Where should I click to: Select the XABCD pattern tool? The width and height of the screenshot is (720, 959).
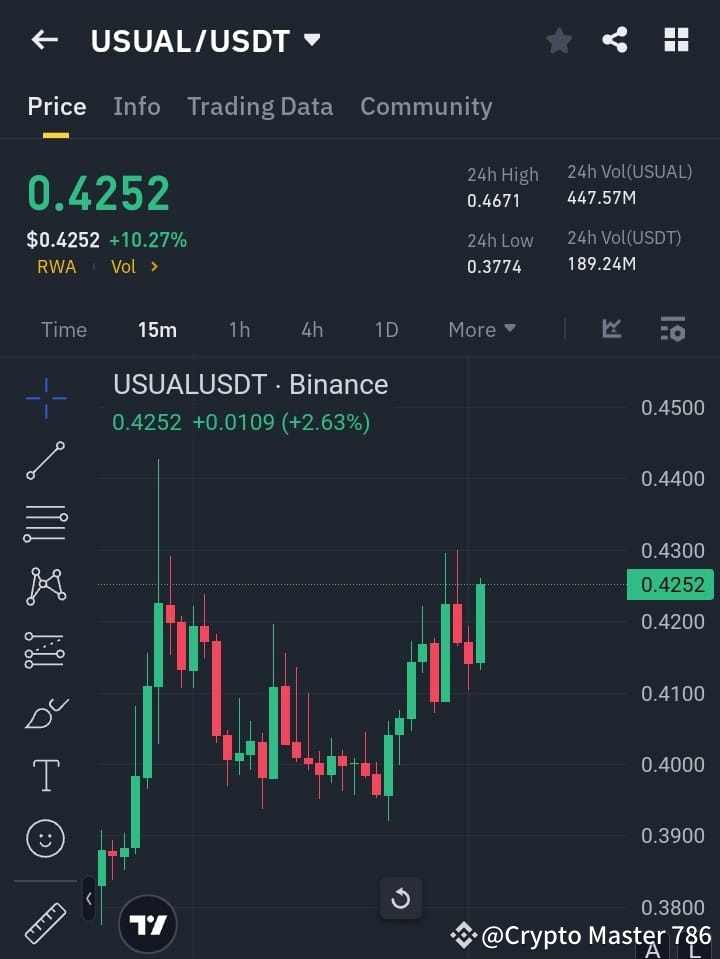point(45,587)
